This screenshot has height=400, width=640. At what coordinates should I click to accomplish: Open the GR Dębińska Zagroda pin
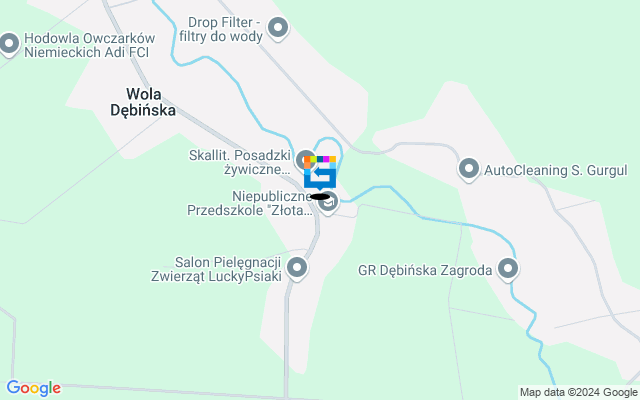click(508, 268)
